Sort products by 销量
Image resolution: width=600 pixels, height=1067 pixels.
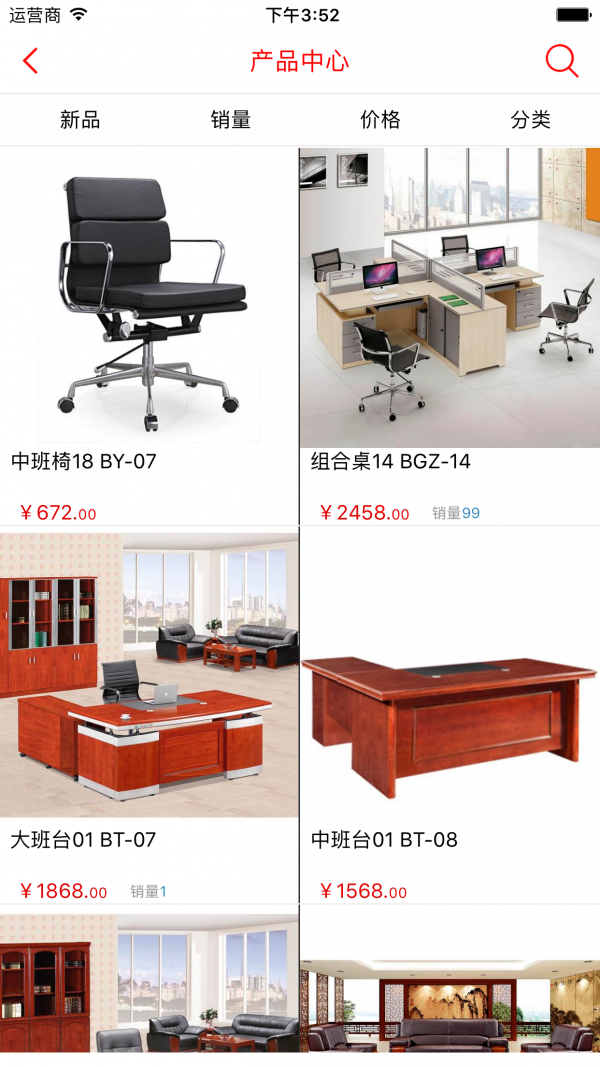point(230,120)
